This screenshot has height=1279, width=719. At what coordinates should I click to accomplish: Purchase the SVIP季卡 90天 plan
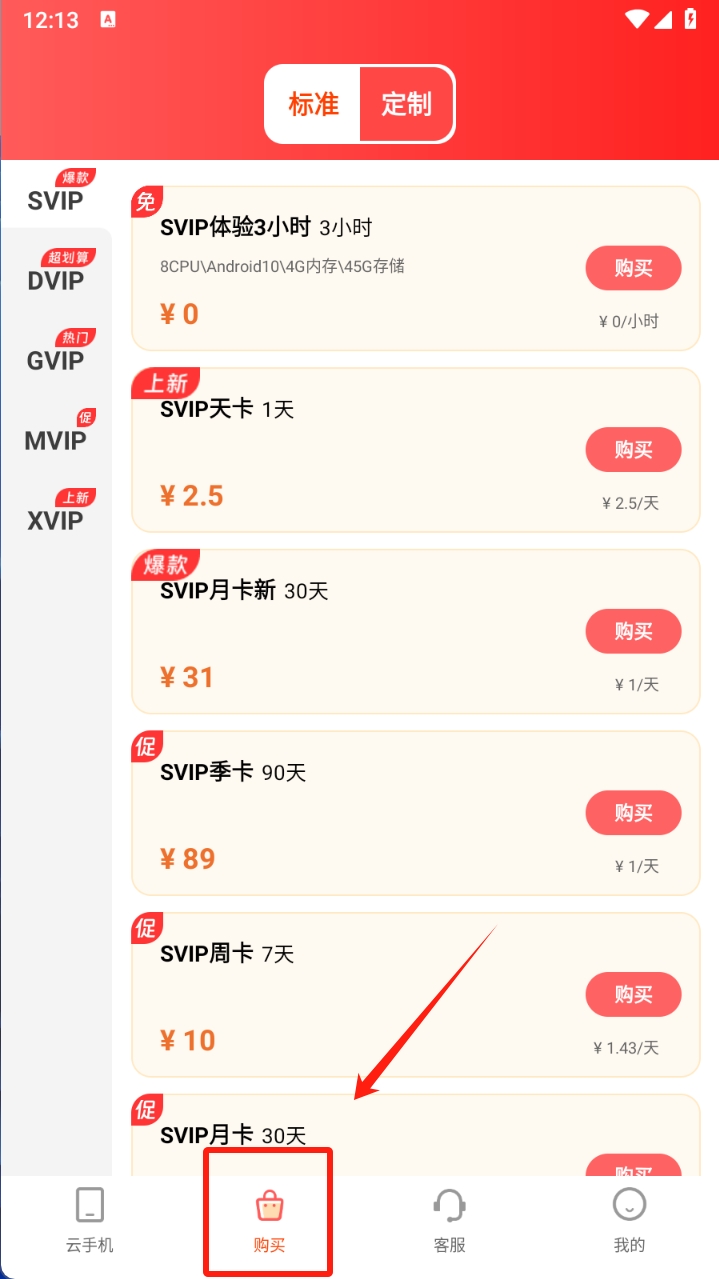[x=633, y=813]
